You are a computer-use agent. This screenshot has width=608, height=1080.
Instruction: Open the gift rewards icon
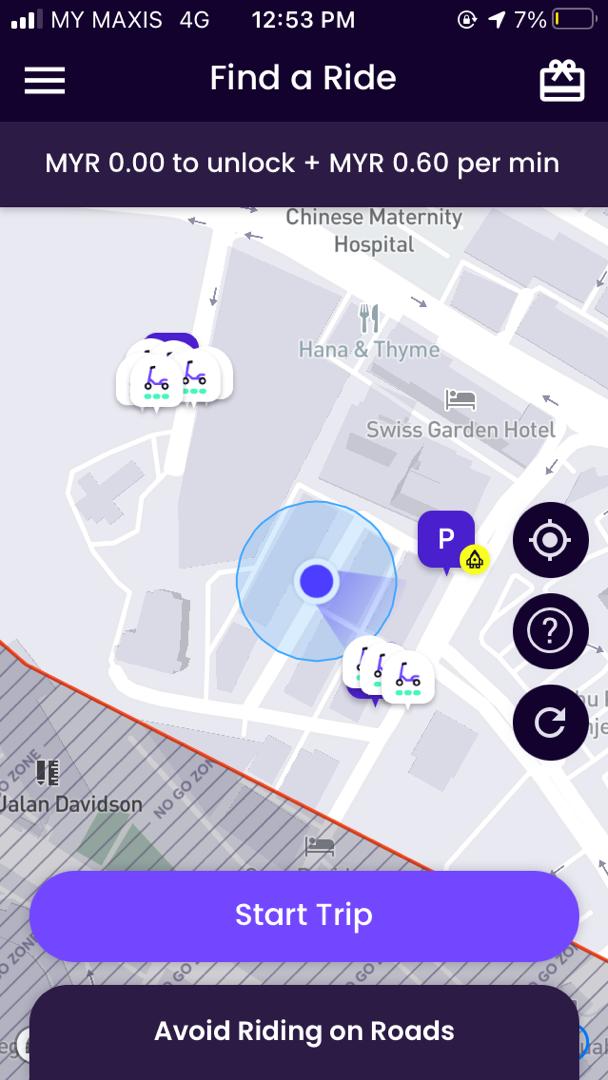pos(562,80)
